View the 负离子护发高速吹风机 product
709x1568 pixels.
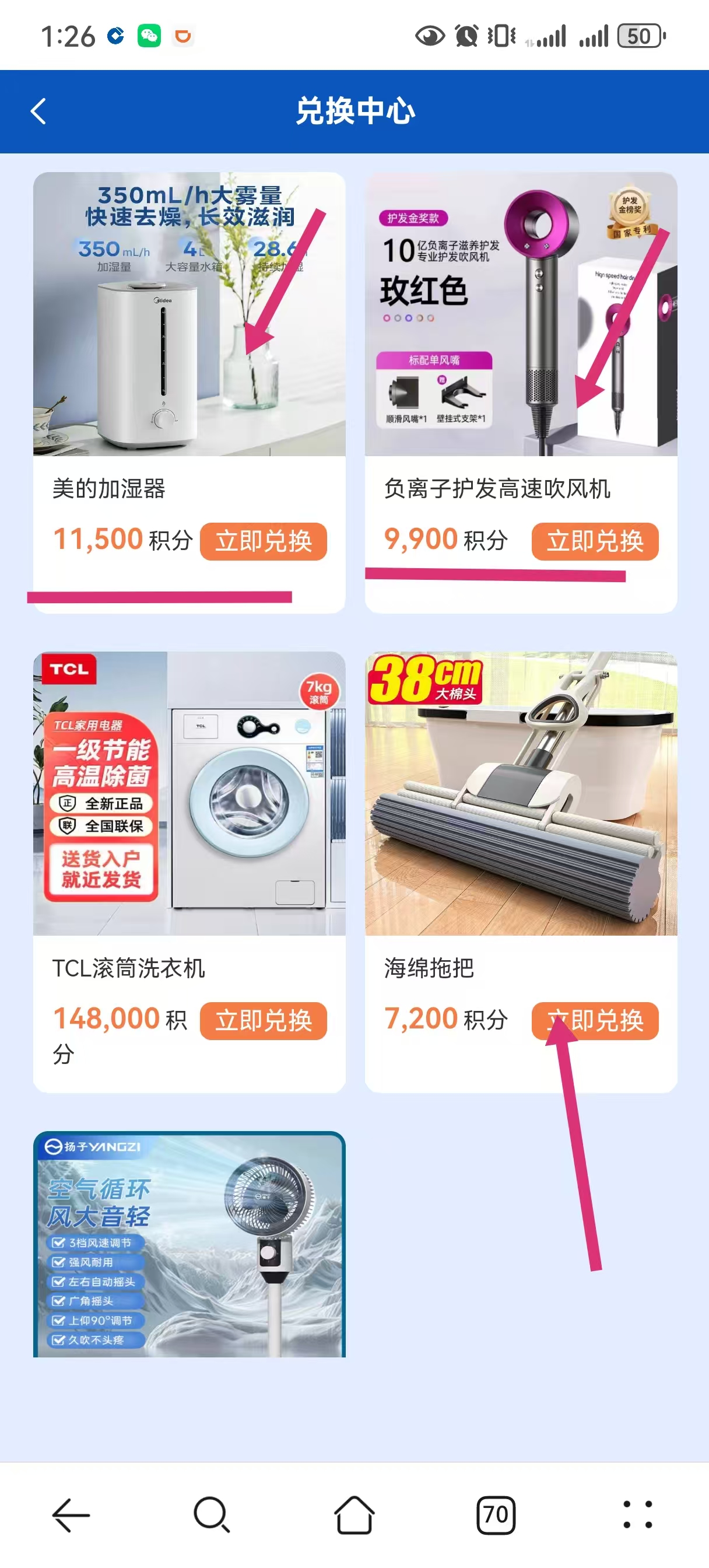520,314
